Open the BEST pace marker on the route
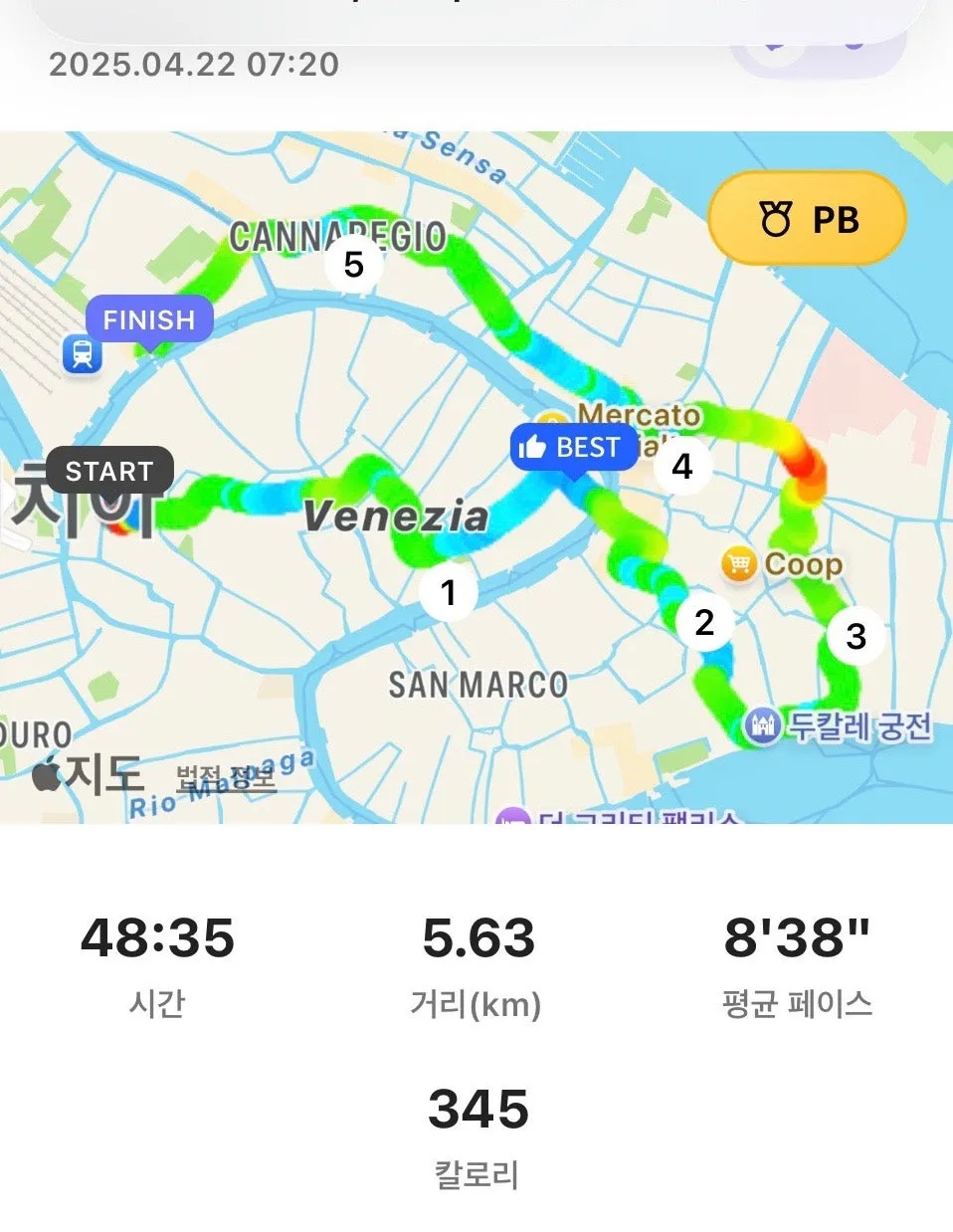 573,448
